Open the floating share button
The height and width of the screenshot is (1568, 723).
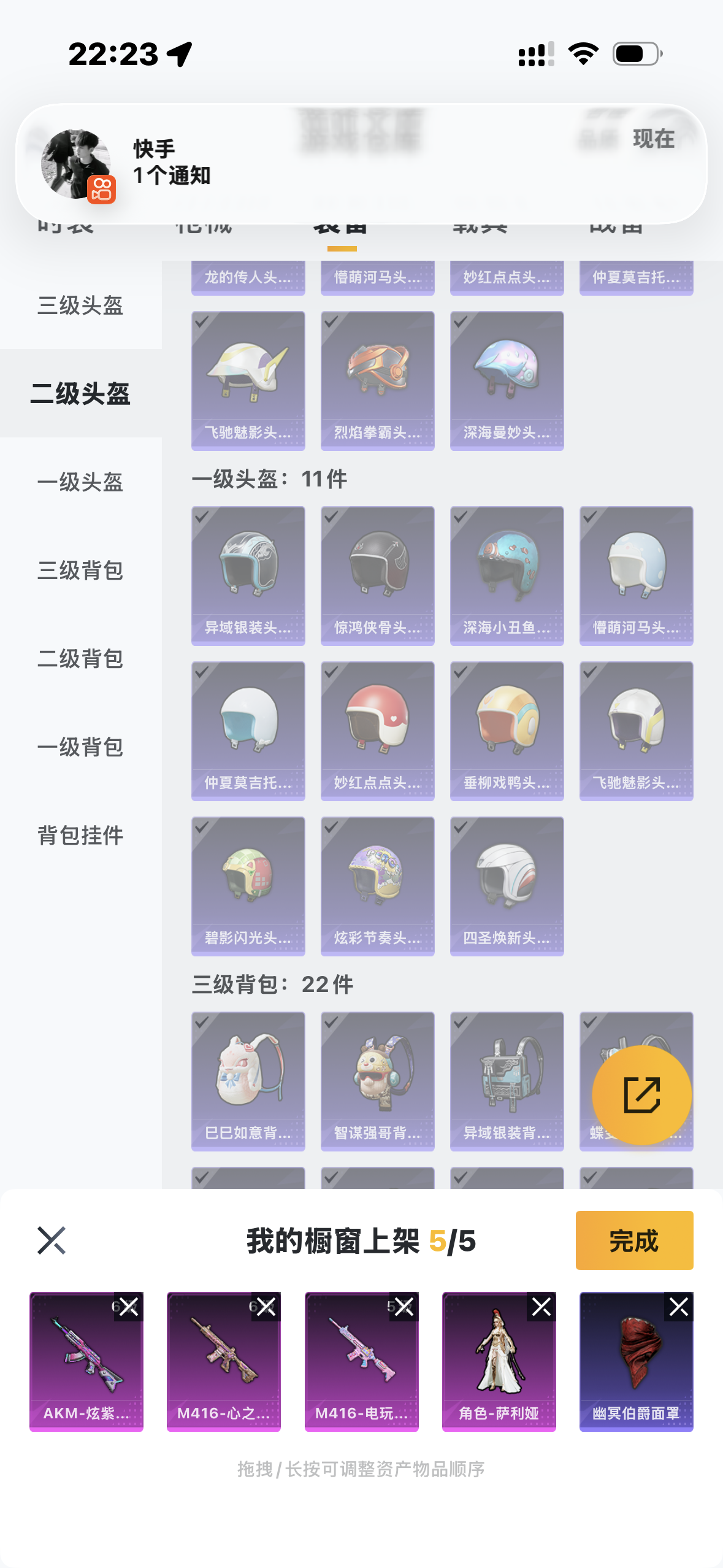pos(641,1095)
